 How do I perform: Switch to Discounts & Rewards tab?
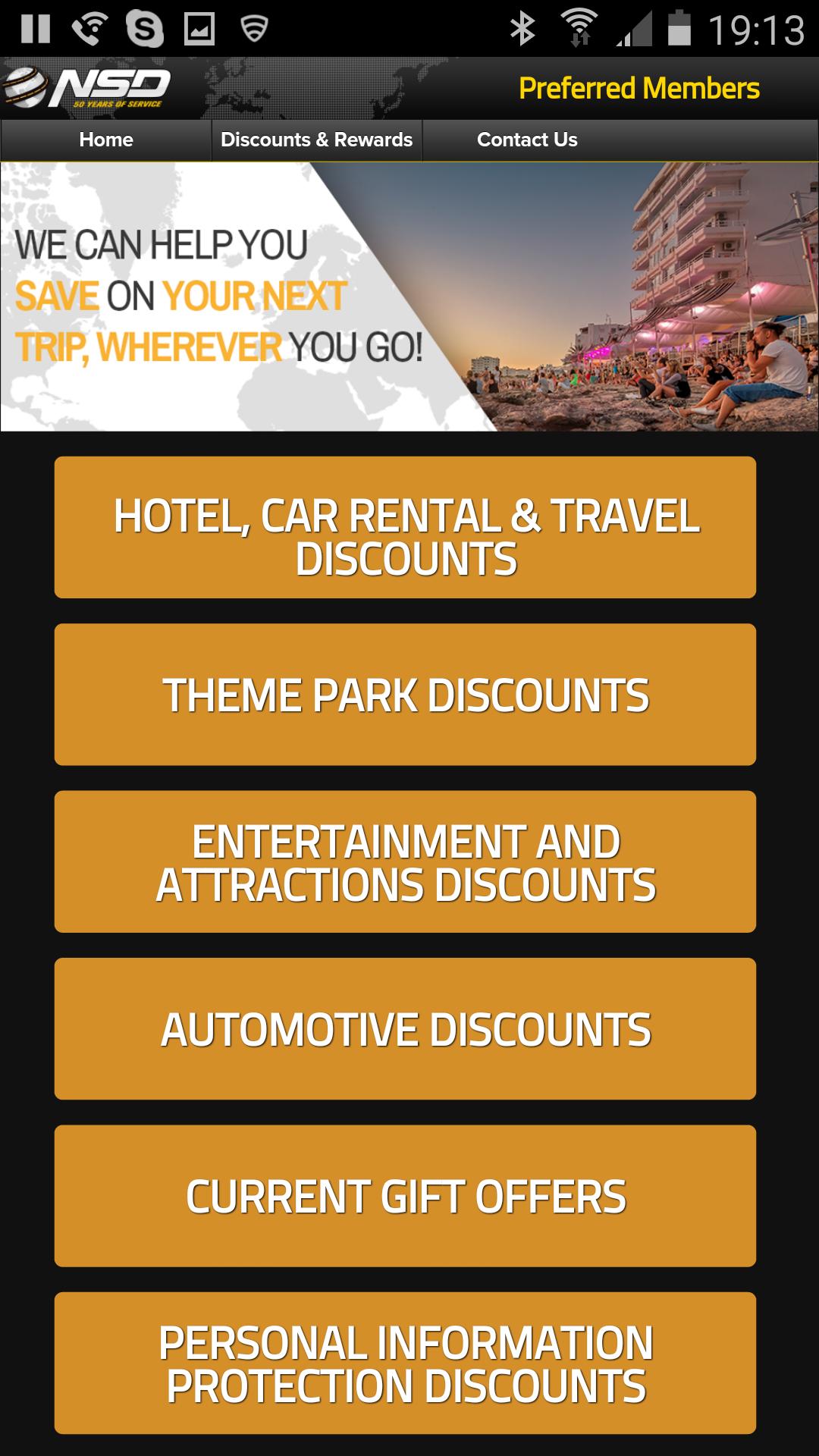coord(316,140)
